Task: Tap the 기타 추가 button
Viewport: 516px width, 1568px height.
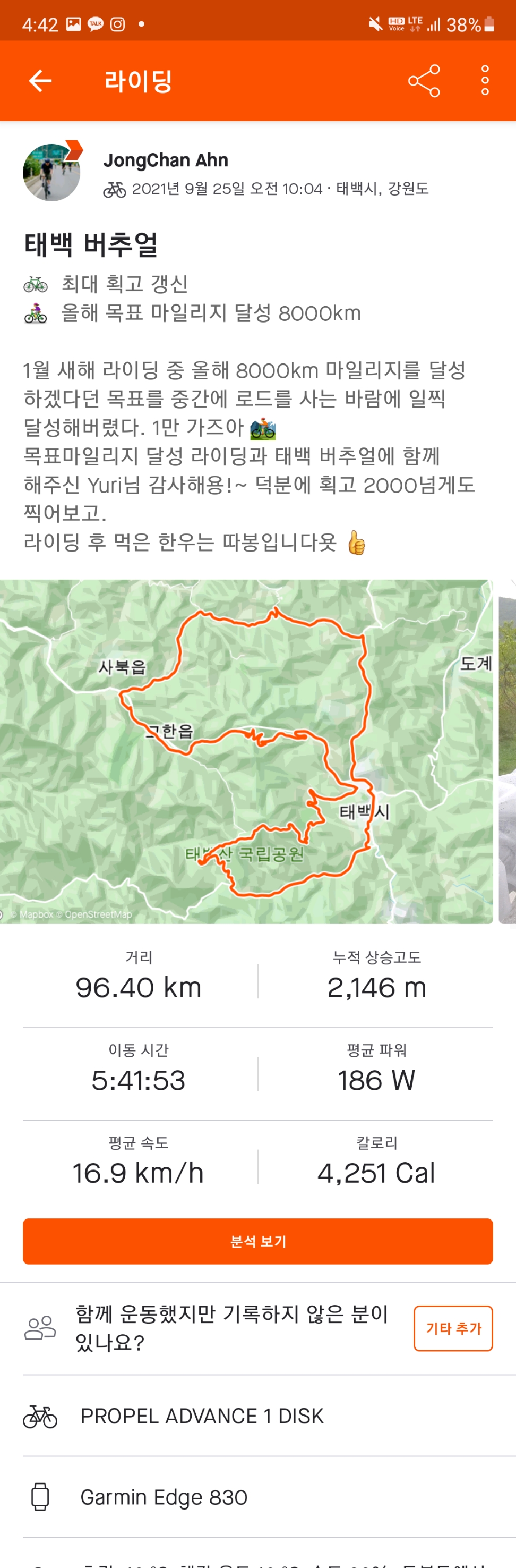Action: 453,1328
